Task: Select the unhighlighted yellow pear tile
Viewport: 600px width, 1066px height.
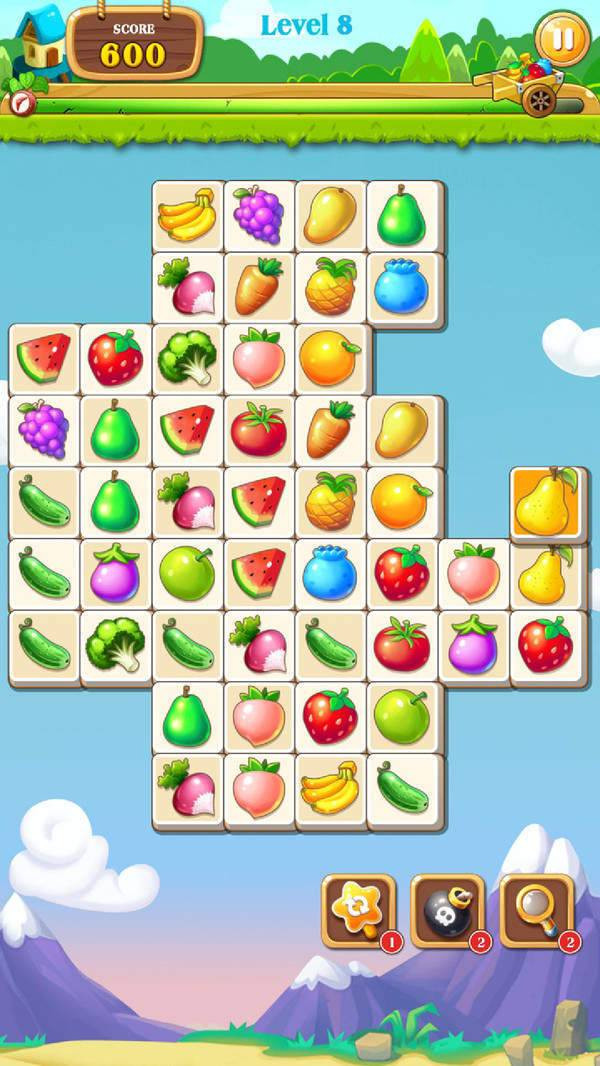Action: pyautogui.click(x=545, y=574)
